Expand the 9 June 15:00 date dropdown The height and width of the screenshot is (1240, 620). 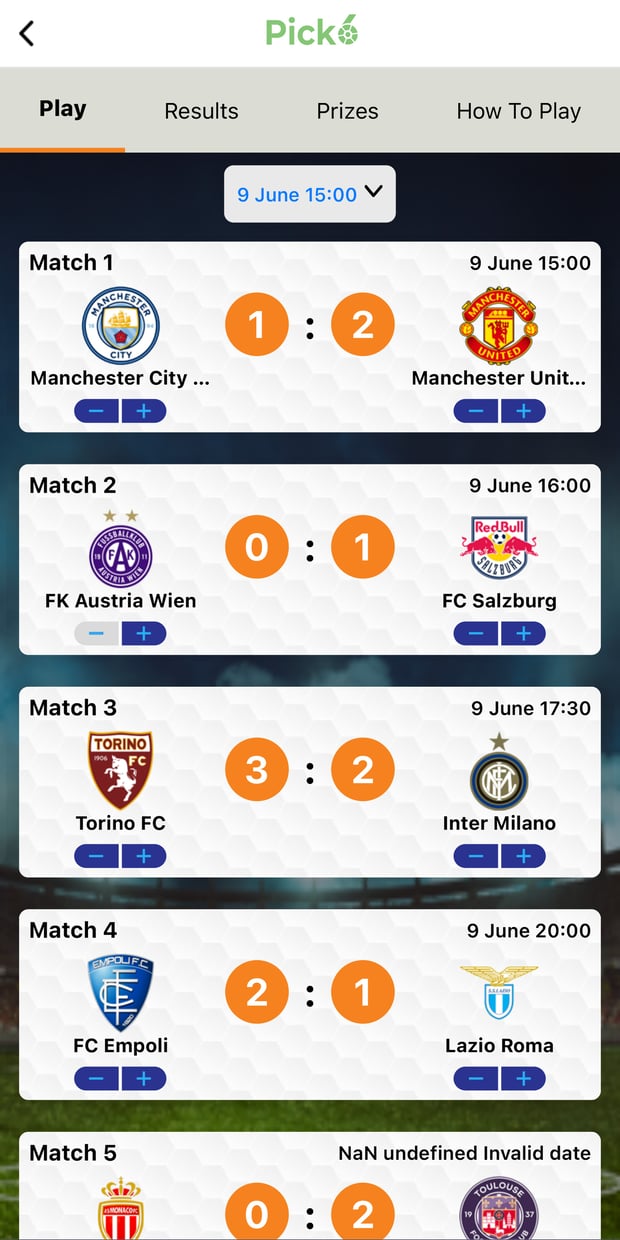(310, 194)
